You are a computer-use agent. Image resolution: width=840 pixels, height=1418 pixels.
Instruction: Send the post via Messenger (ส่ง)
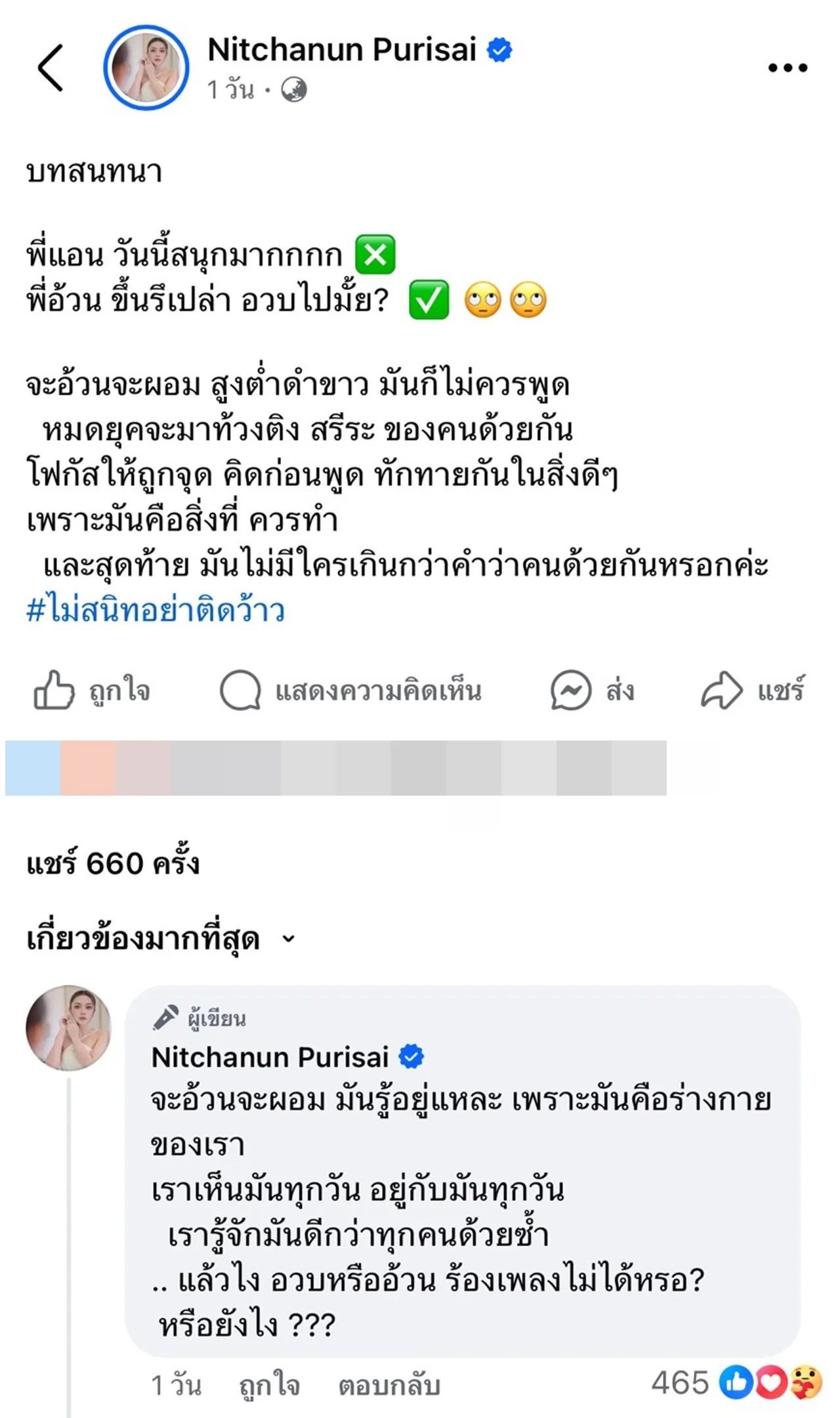coord(592,691)
